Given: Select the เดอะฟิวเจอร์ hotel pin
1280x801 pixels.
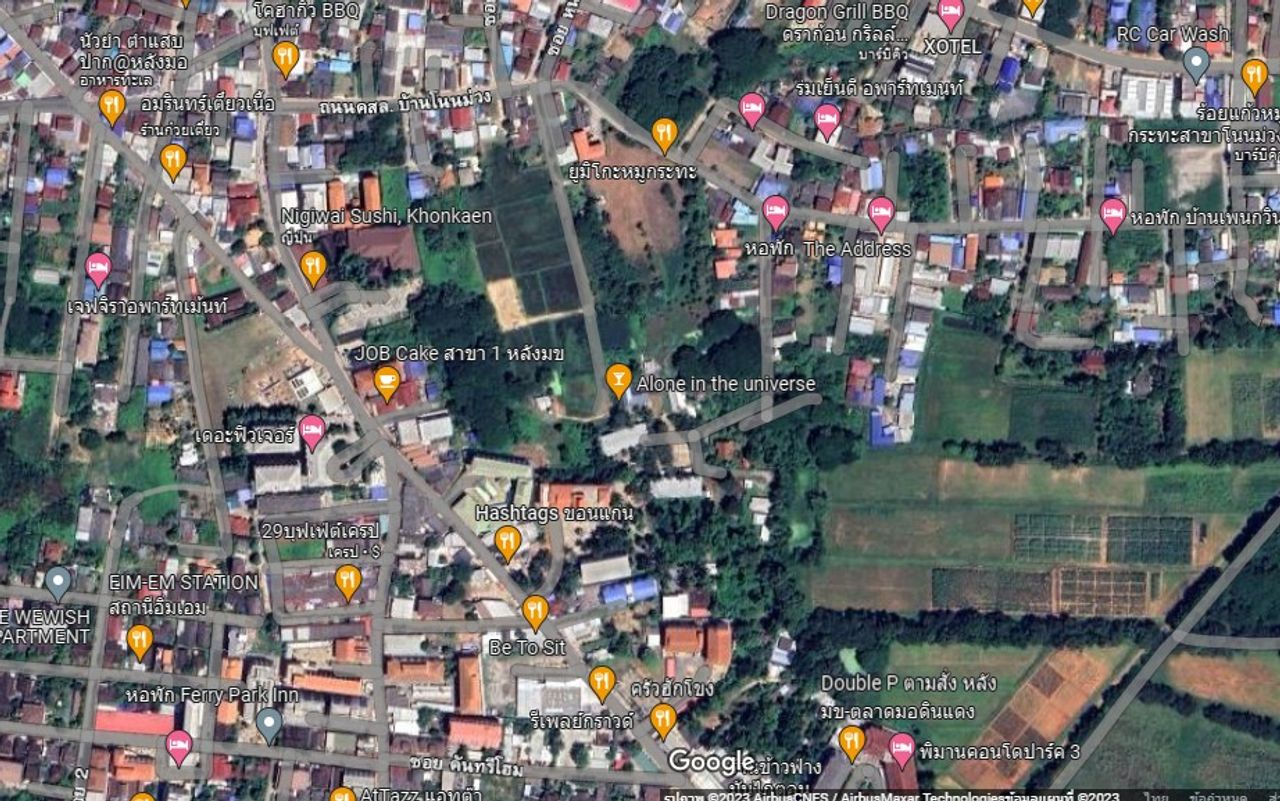Looking at the screenshot, I should click(x=312, y=431).
